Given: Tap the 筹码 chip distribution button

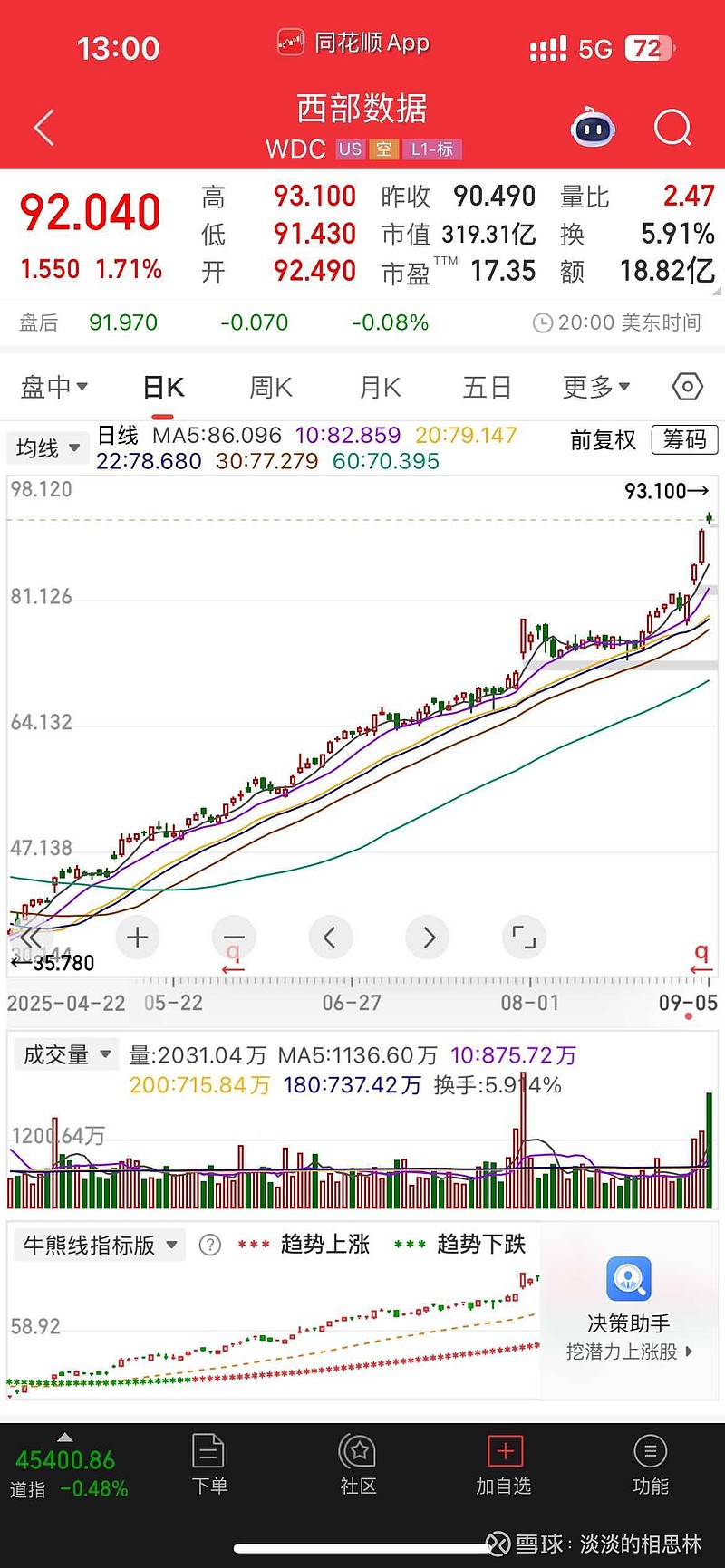Looking at the screenshot, I should coord(684,440).
